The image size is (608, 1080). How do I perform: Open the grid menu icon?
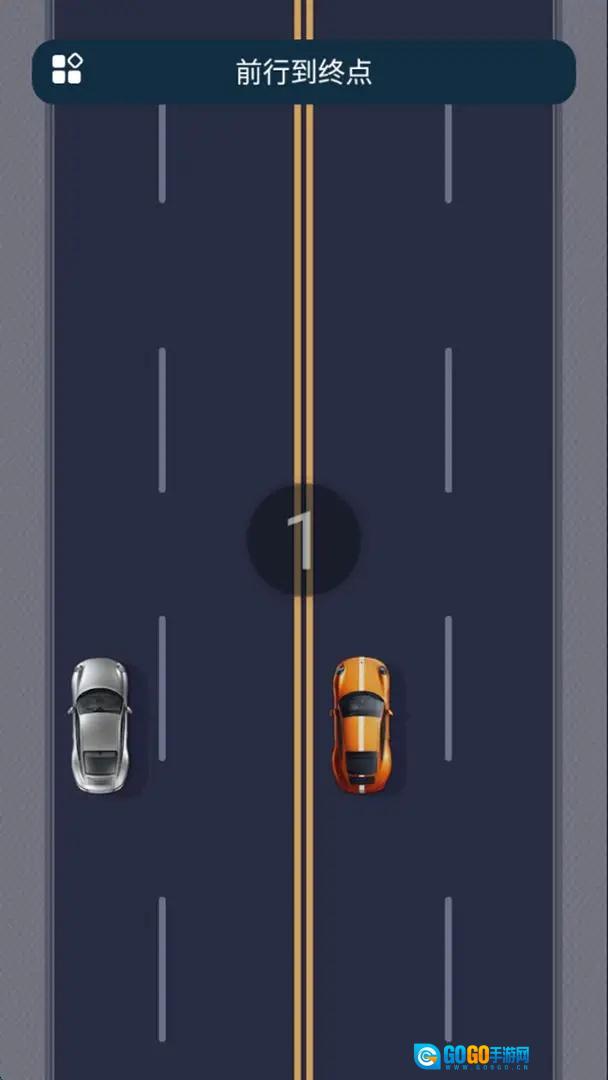[67, 69]
